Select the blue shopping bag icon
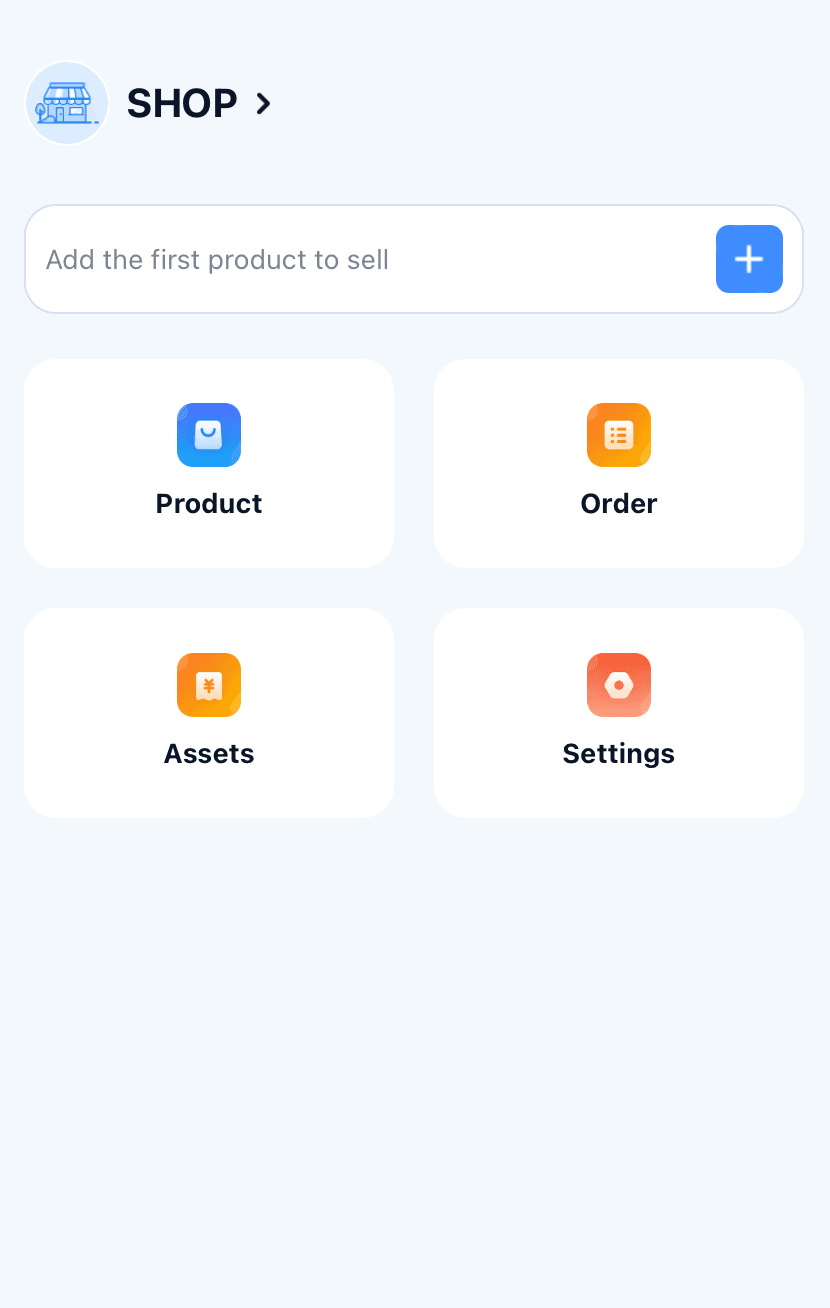830x1308 pixels. tap(209, 435)
